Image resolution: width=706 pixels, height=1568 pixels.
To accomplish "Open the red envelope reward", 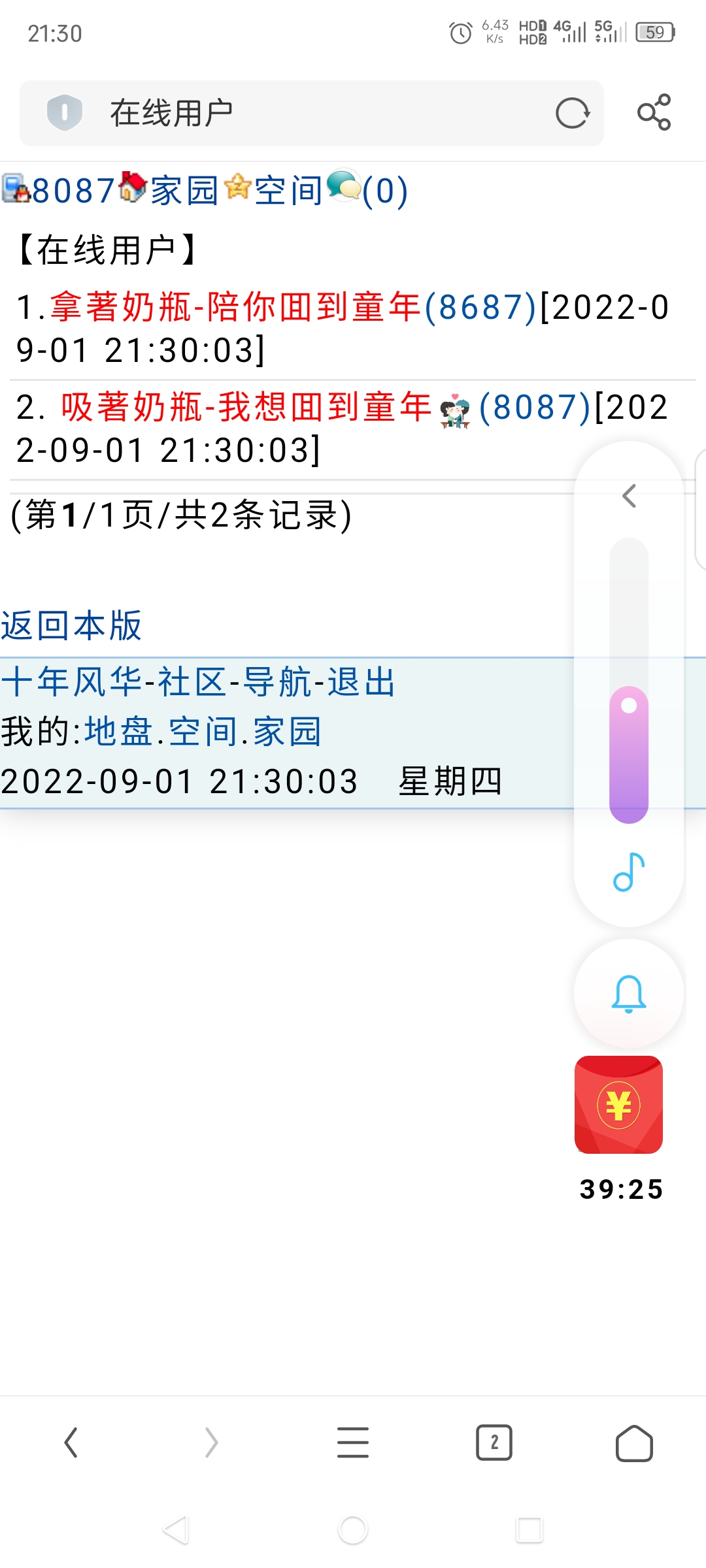I will click(618, 1105).
